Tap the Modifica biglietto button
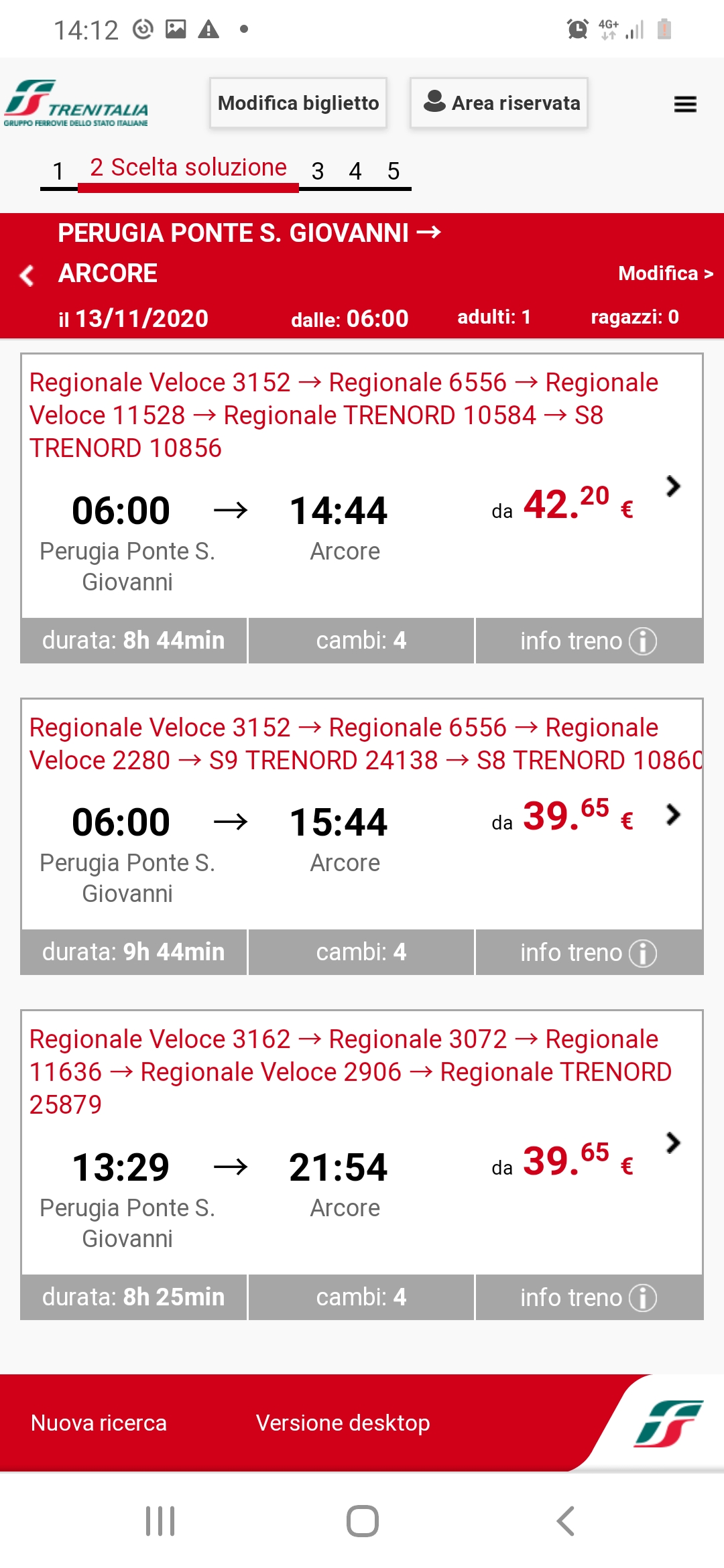The height and width of the screenshot is (1568, 724). 298,103
